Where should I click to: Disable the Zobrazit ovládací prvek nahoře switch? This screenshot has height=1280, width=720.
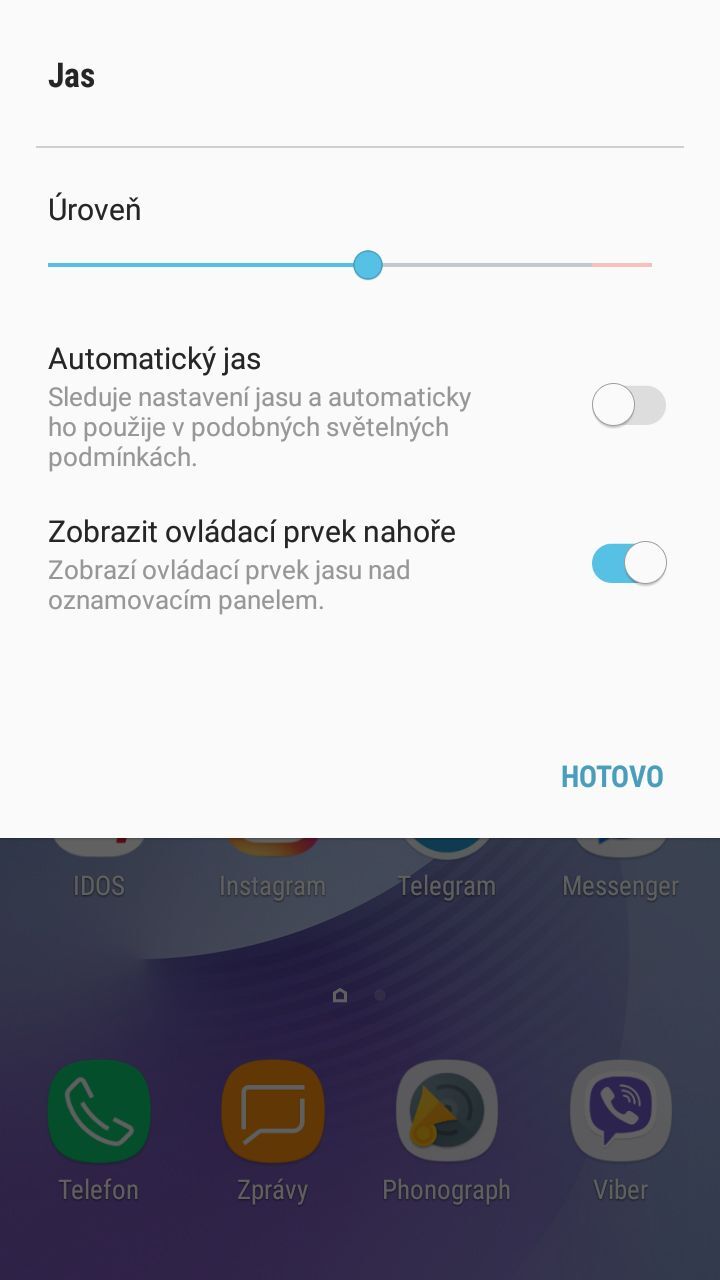tap(628, 562)
